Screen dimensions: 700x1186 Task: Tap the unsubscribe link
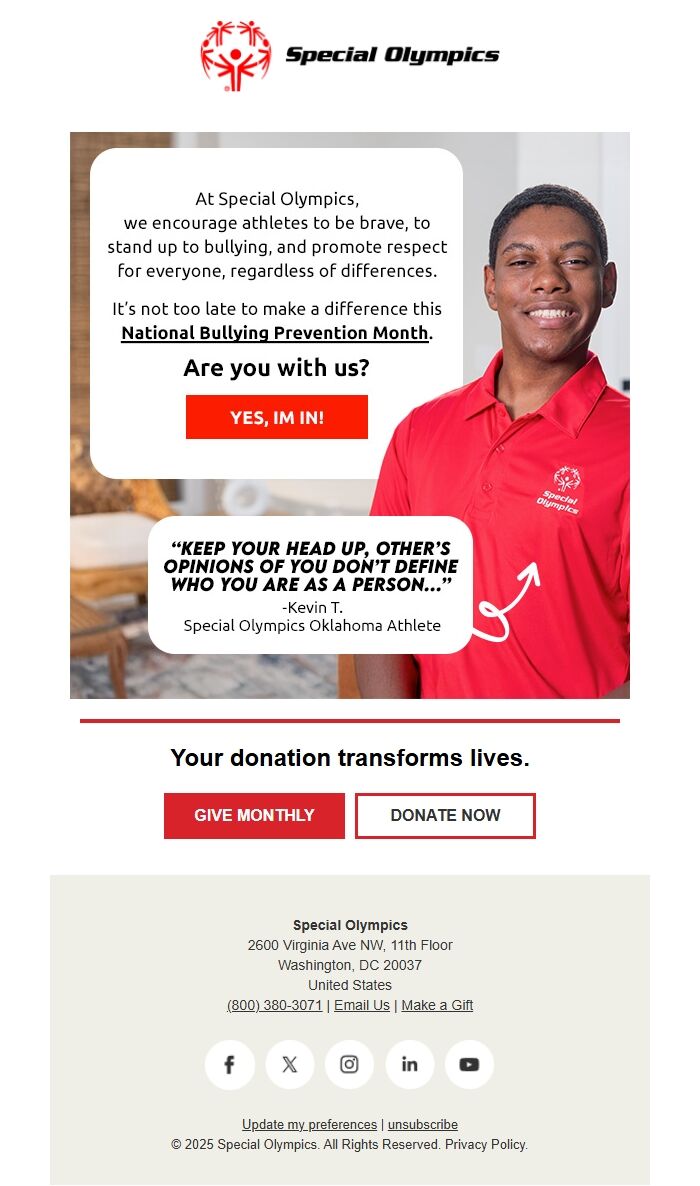[x=423, y=1124]
